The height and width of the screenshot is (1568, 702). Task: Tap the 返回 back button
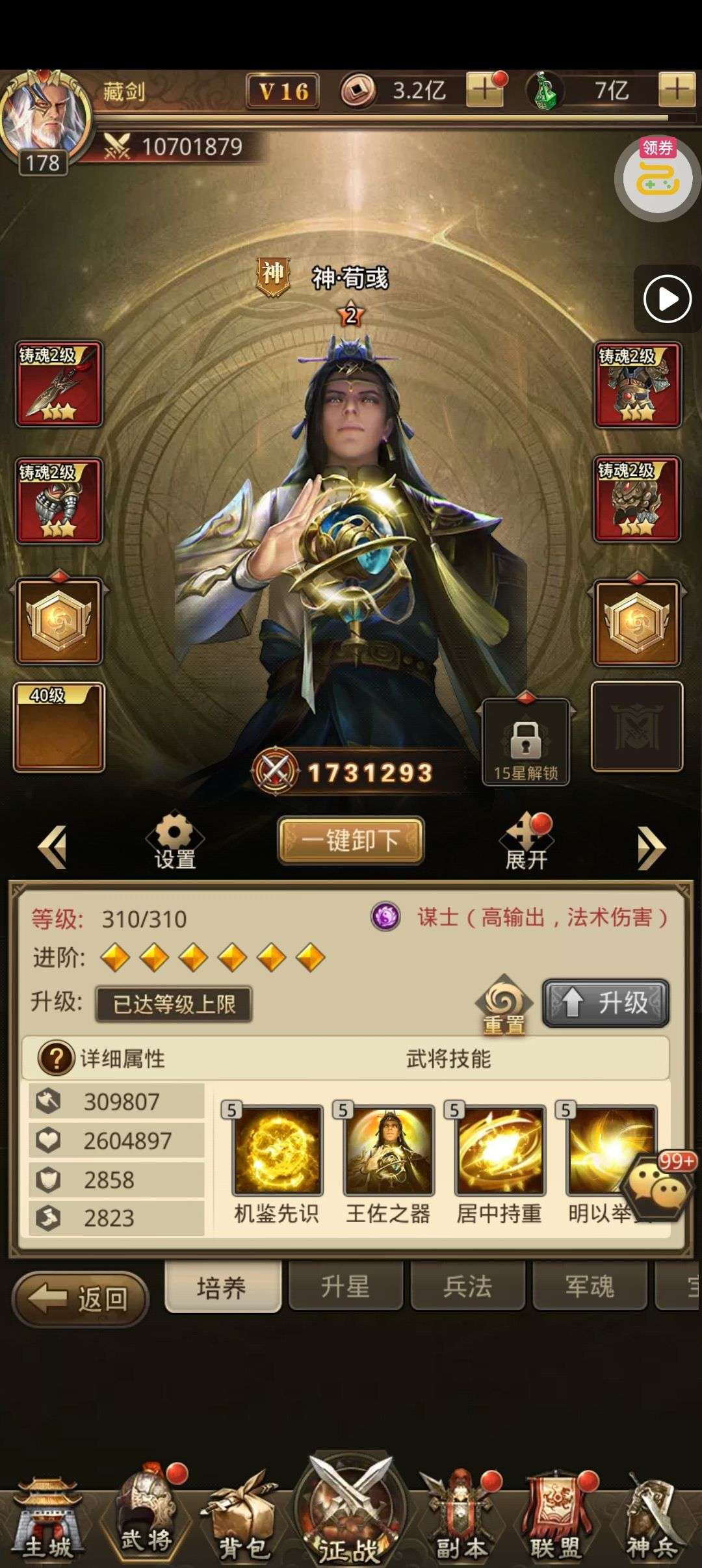81,1299
